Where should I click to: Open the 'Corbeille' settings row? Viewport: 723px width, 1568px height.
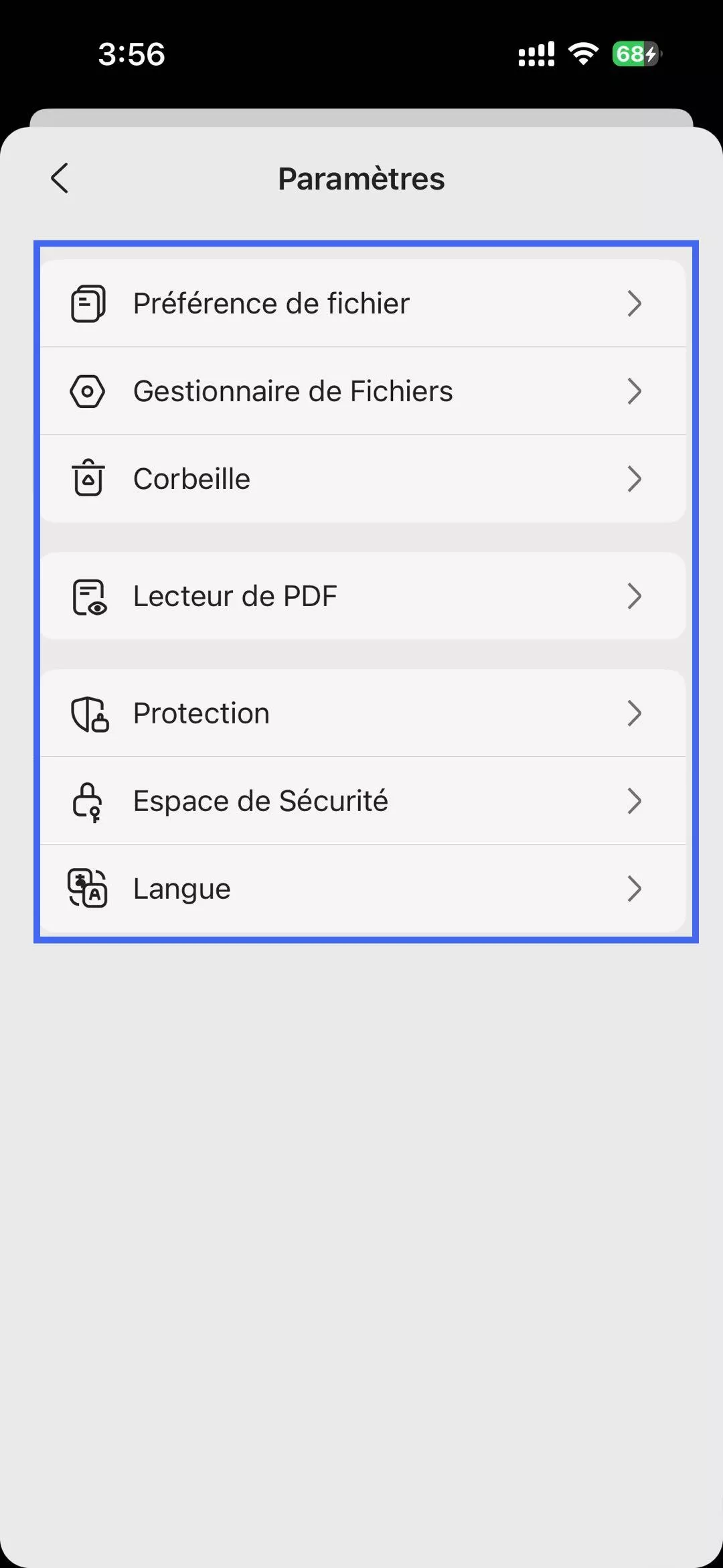click(361, 478)
